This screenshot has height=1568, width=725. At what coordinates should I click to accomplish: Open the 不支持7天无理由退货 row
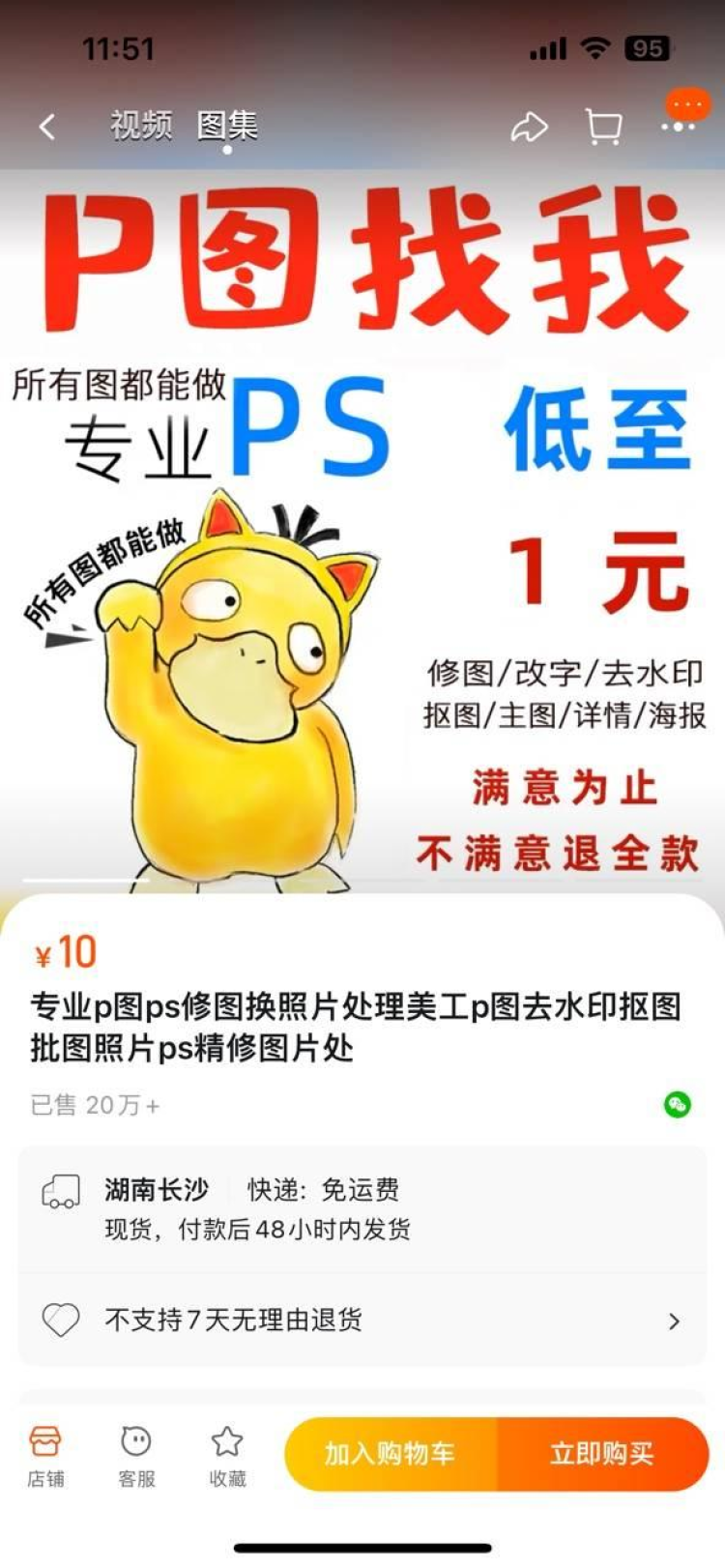(x=362, y=1320)
